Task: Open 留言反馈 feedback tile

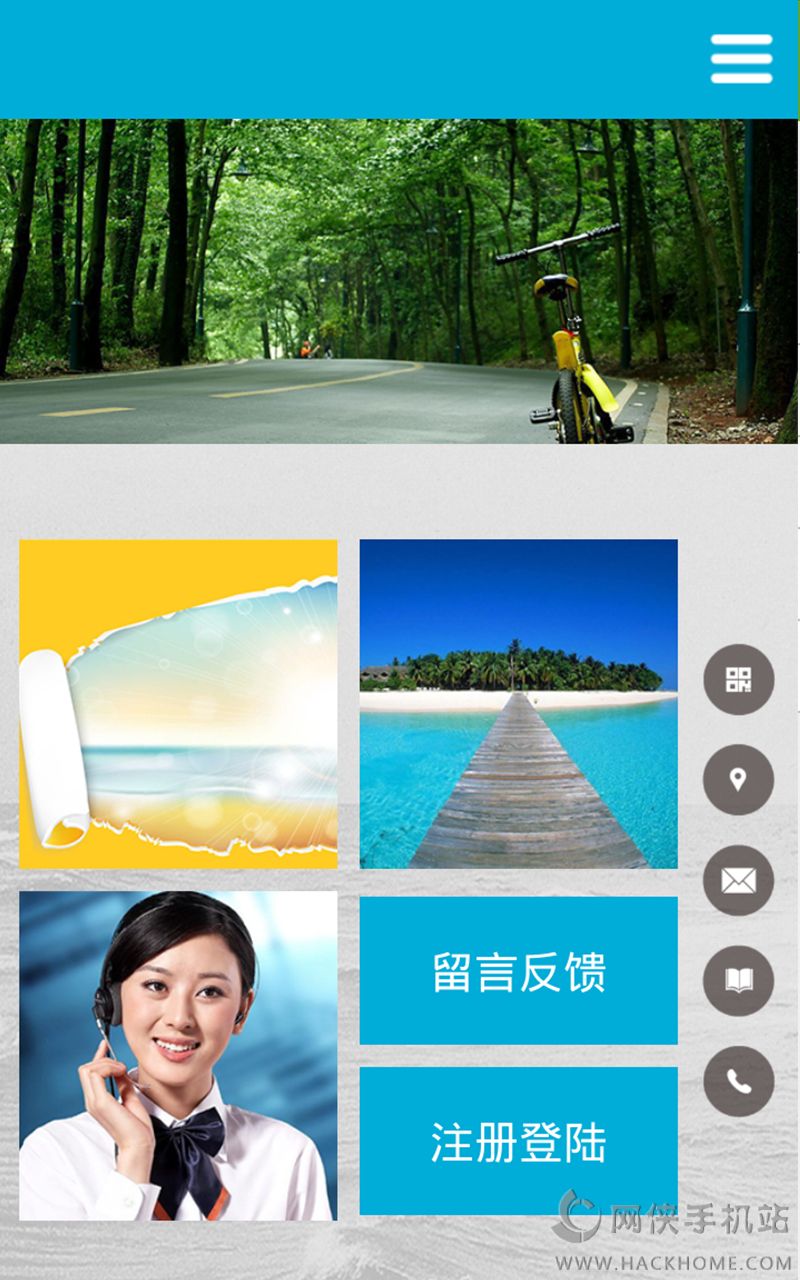Action: (x=518, y=970)
